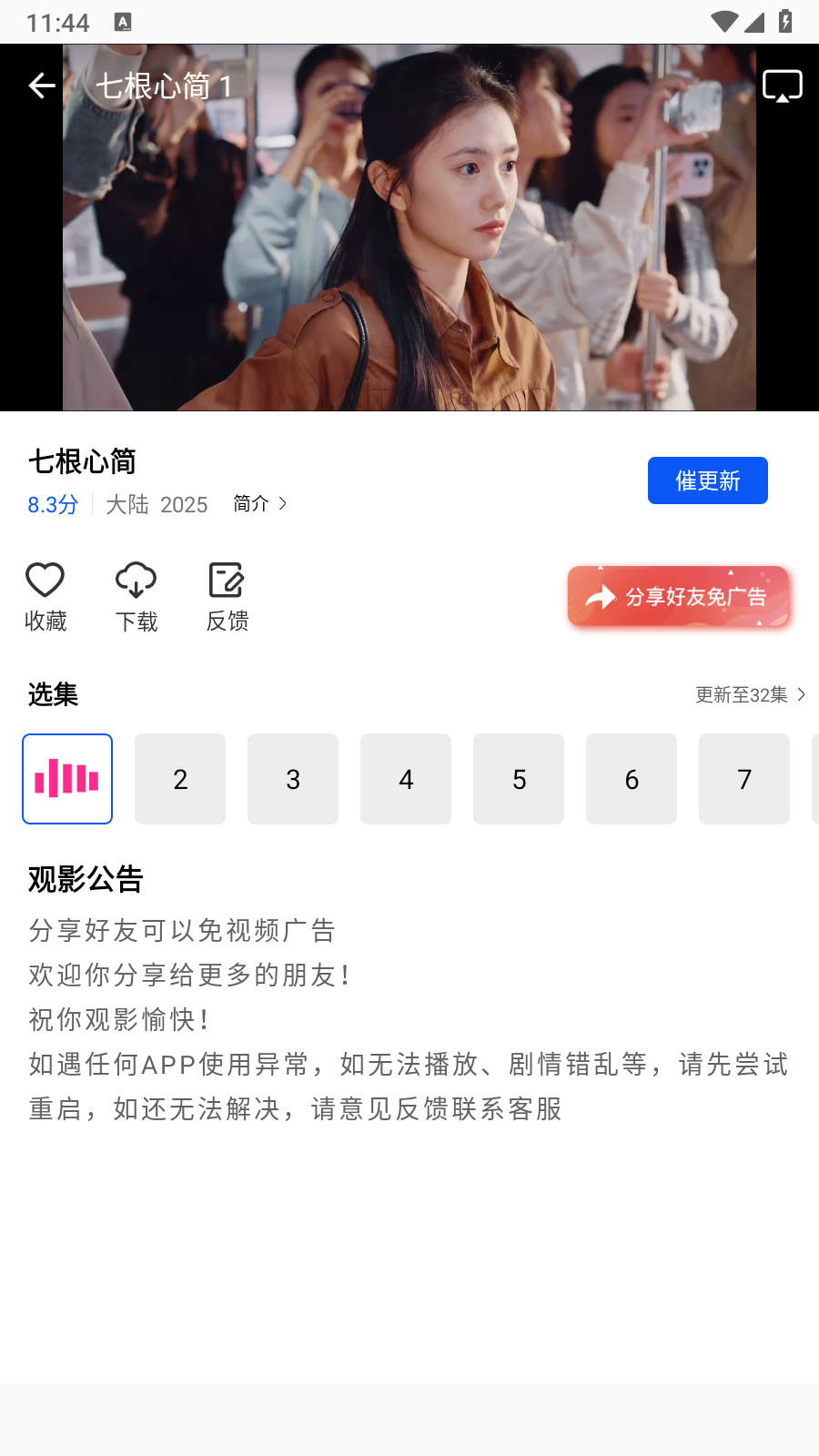Tap the 分享好友免广告 banner
819x1456 pixels.
coord(678,597)
